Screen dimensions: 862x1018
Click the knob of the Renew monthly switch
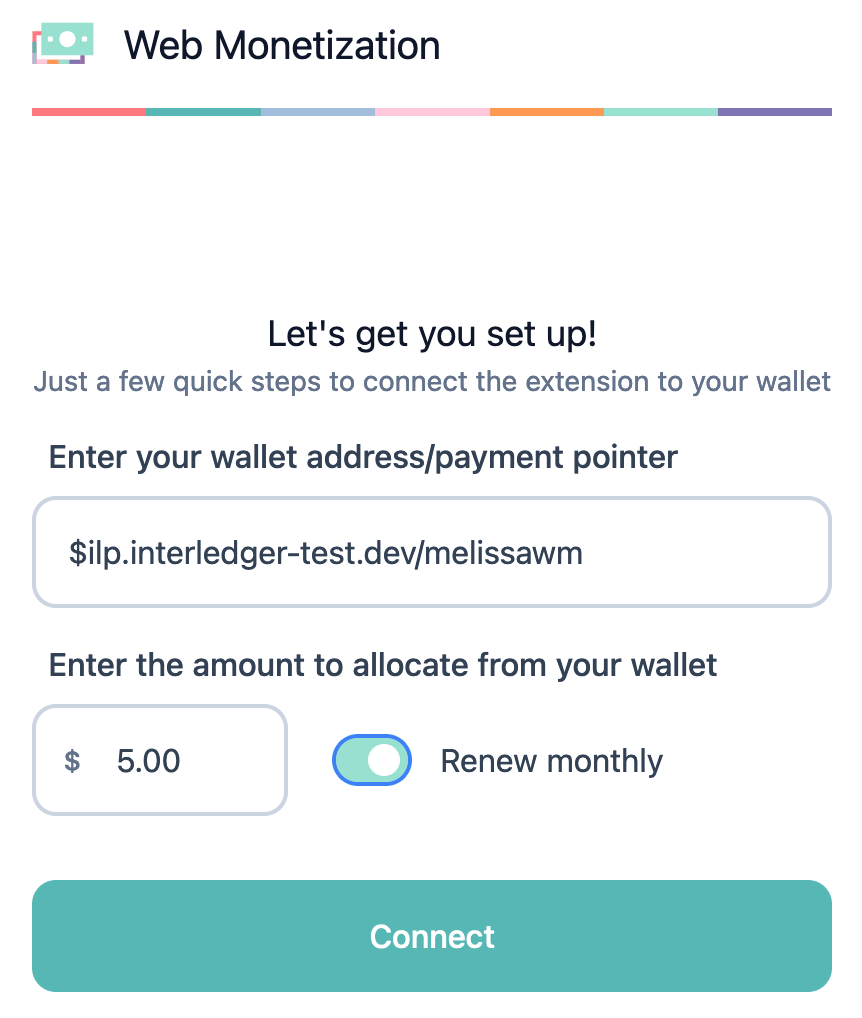point(386,760)
